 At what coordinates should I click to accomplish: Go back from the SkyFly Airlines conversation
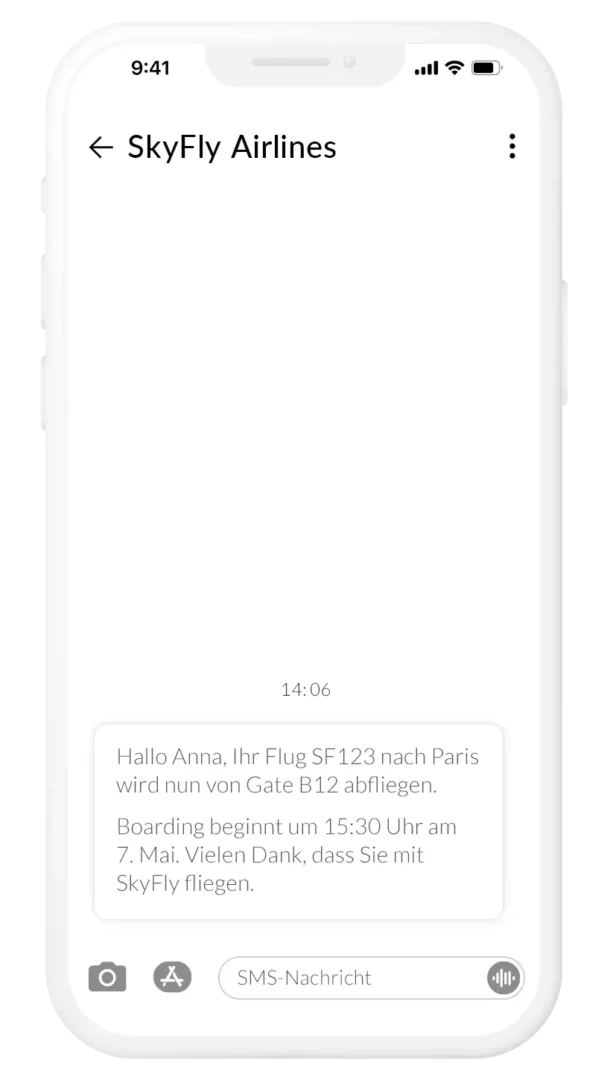coord(101,148)
